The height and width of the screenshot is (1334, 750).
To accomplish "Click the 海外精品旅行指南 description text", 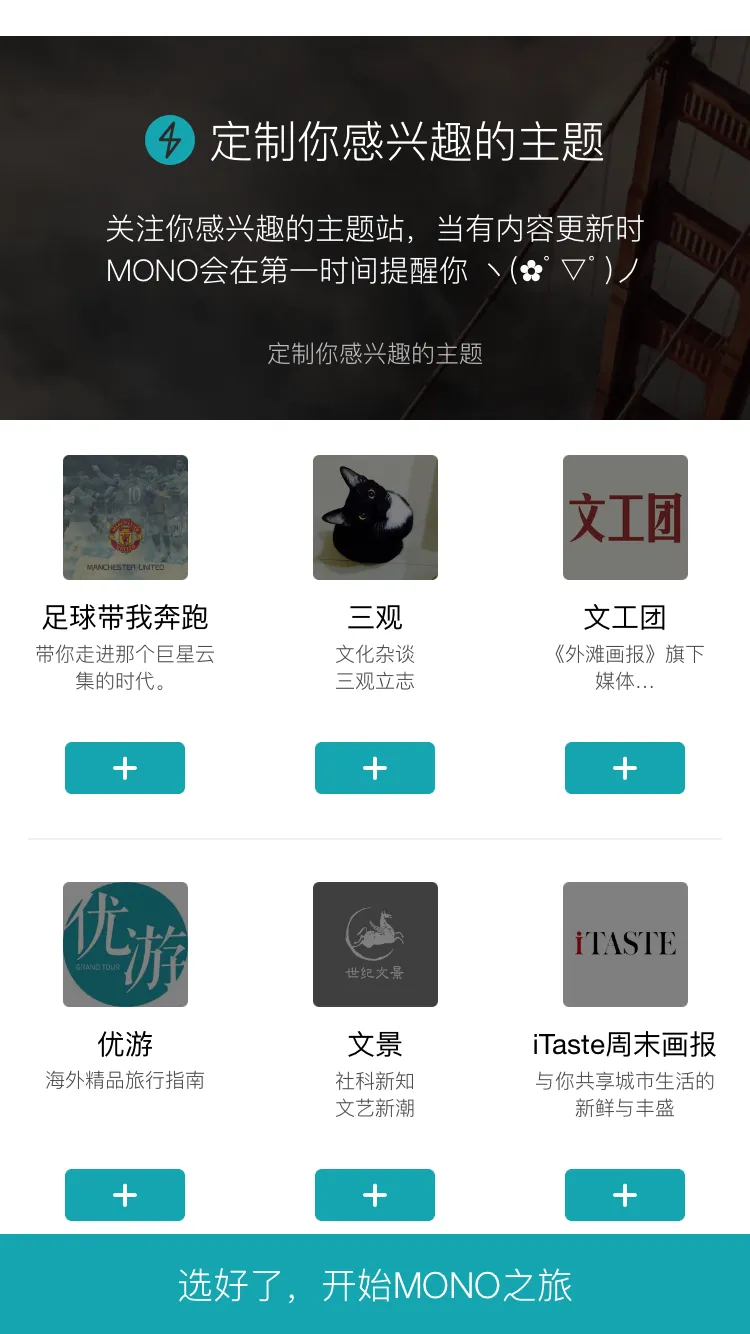I will click(x=124, y=1080).
